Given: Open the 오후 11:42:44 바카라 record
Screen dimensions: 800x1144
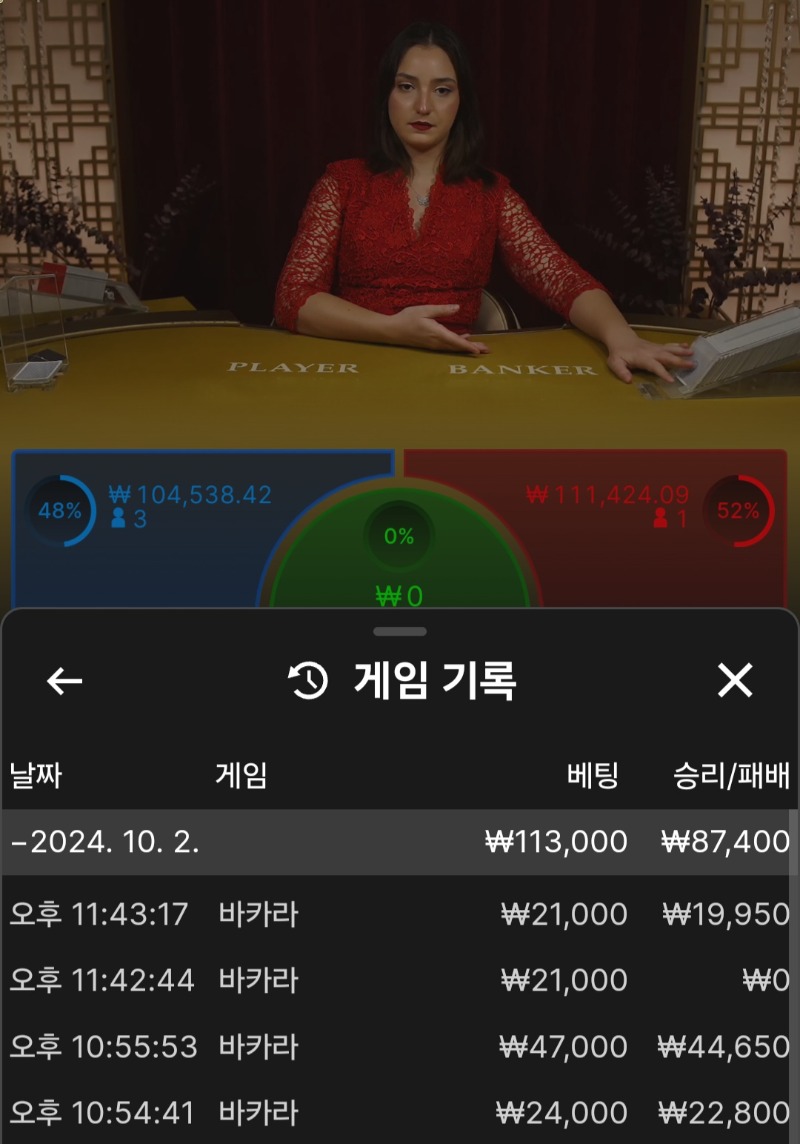Looking at the screenshot, I should pyautogui.click(x=399, y=980).
